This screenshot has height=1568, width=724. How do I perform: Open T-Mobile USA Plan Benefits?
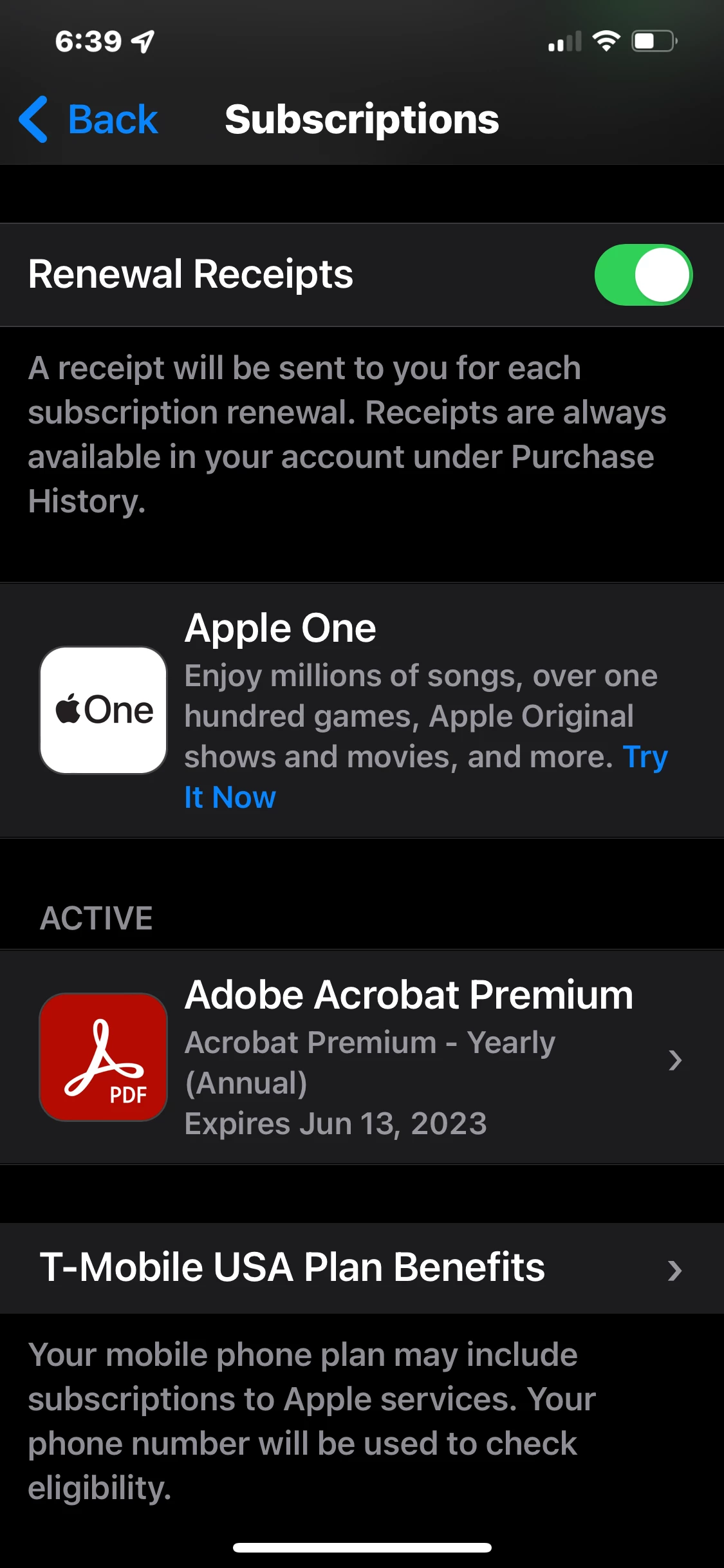[362, 1268]
